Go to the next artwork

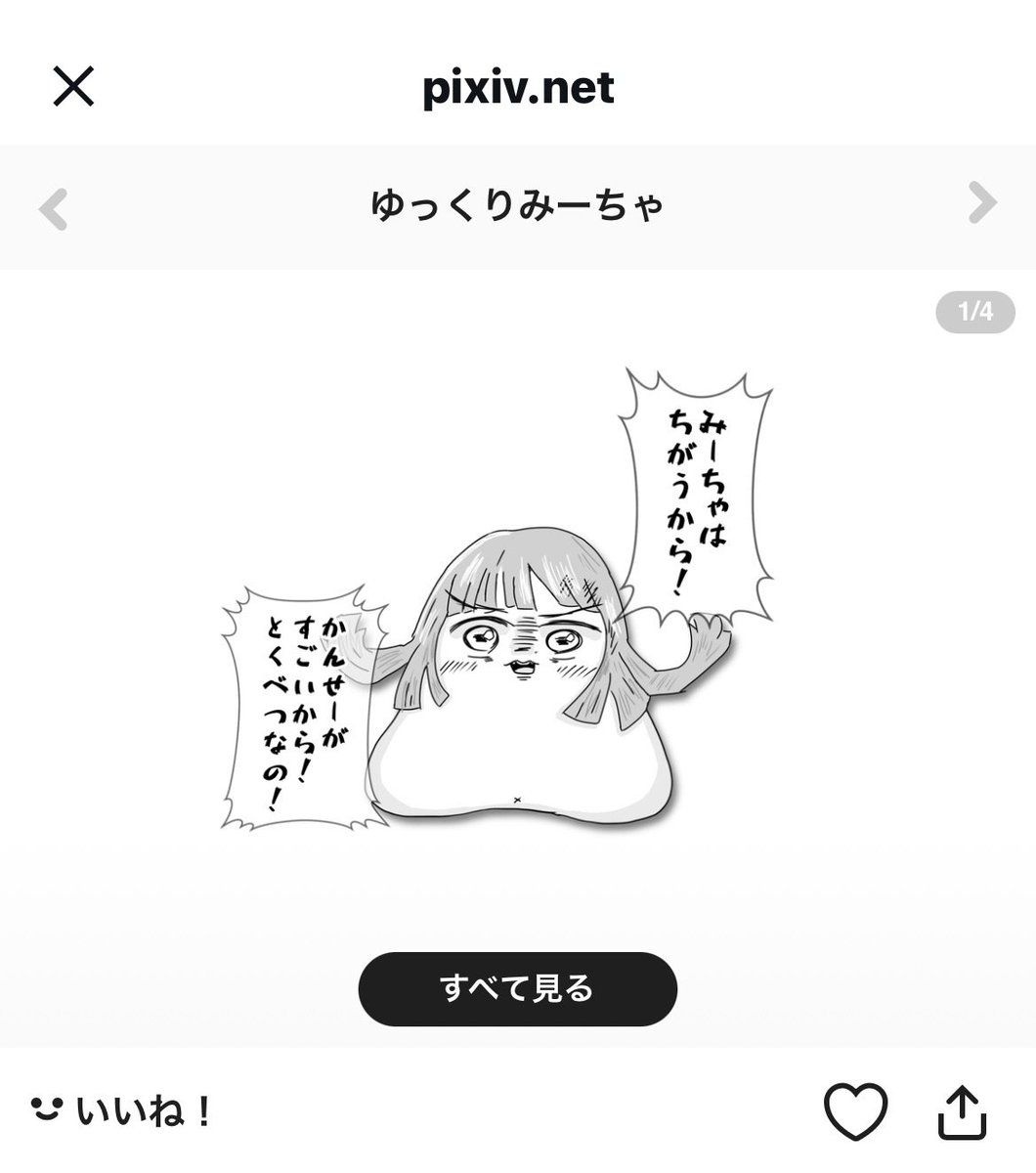[981, 203]
